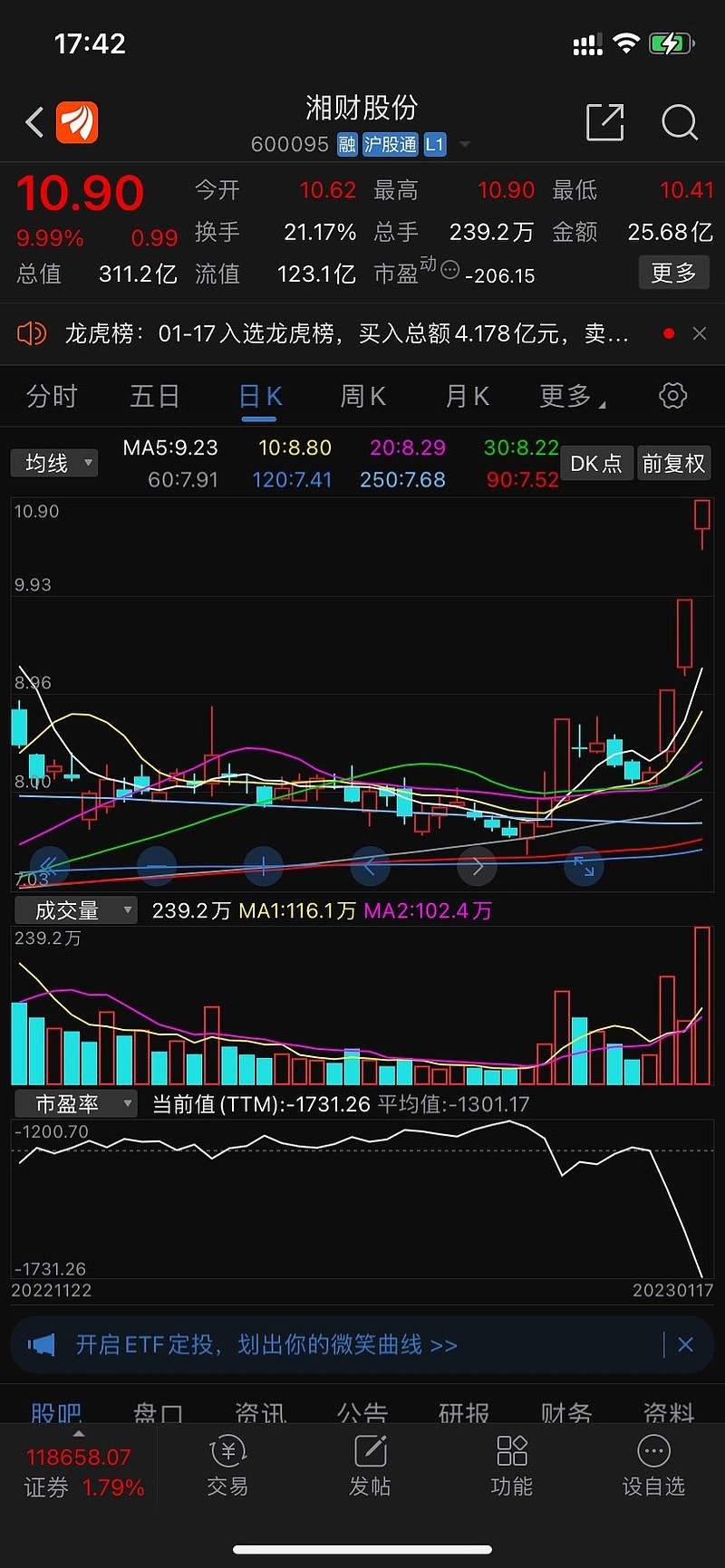Open the search function

(680, 123)
